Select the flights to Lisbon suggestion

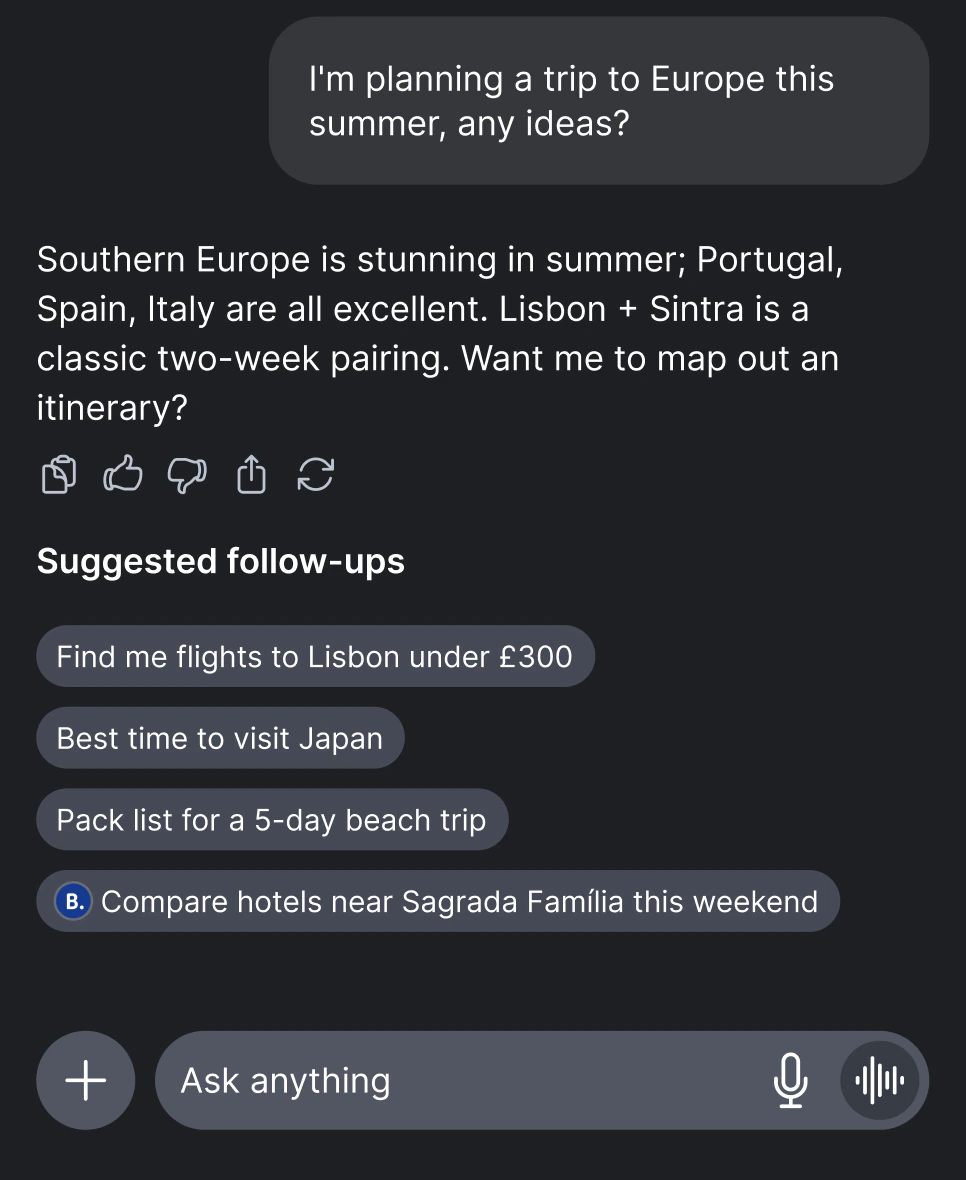(x=315, y=656)
